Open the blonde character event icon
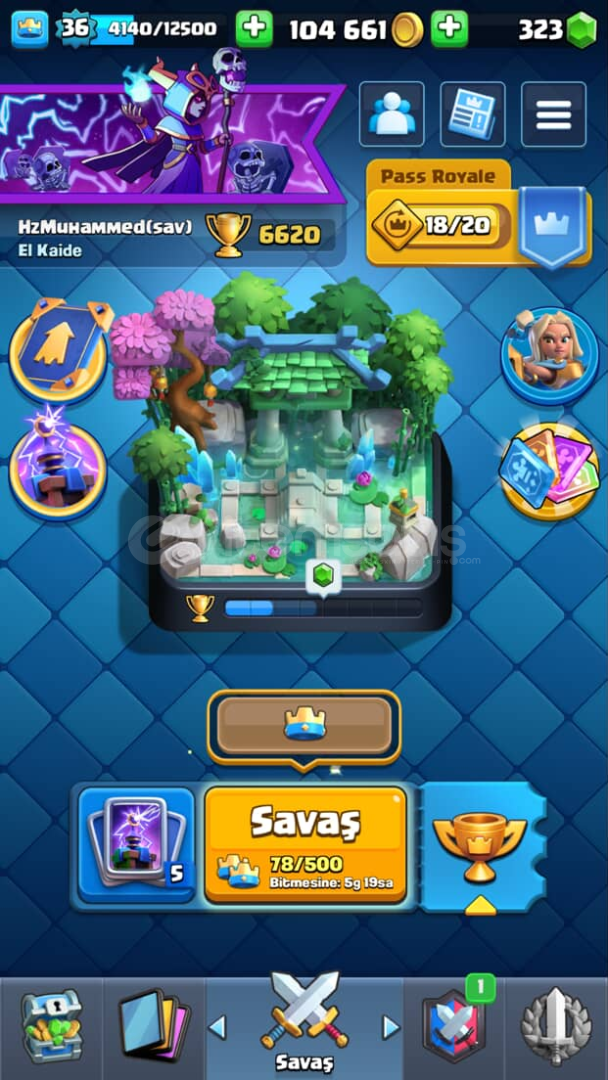Viewport: 608px width, 1080px height. point(549,356)
